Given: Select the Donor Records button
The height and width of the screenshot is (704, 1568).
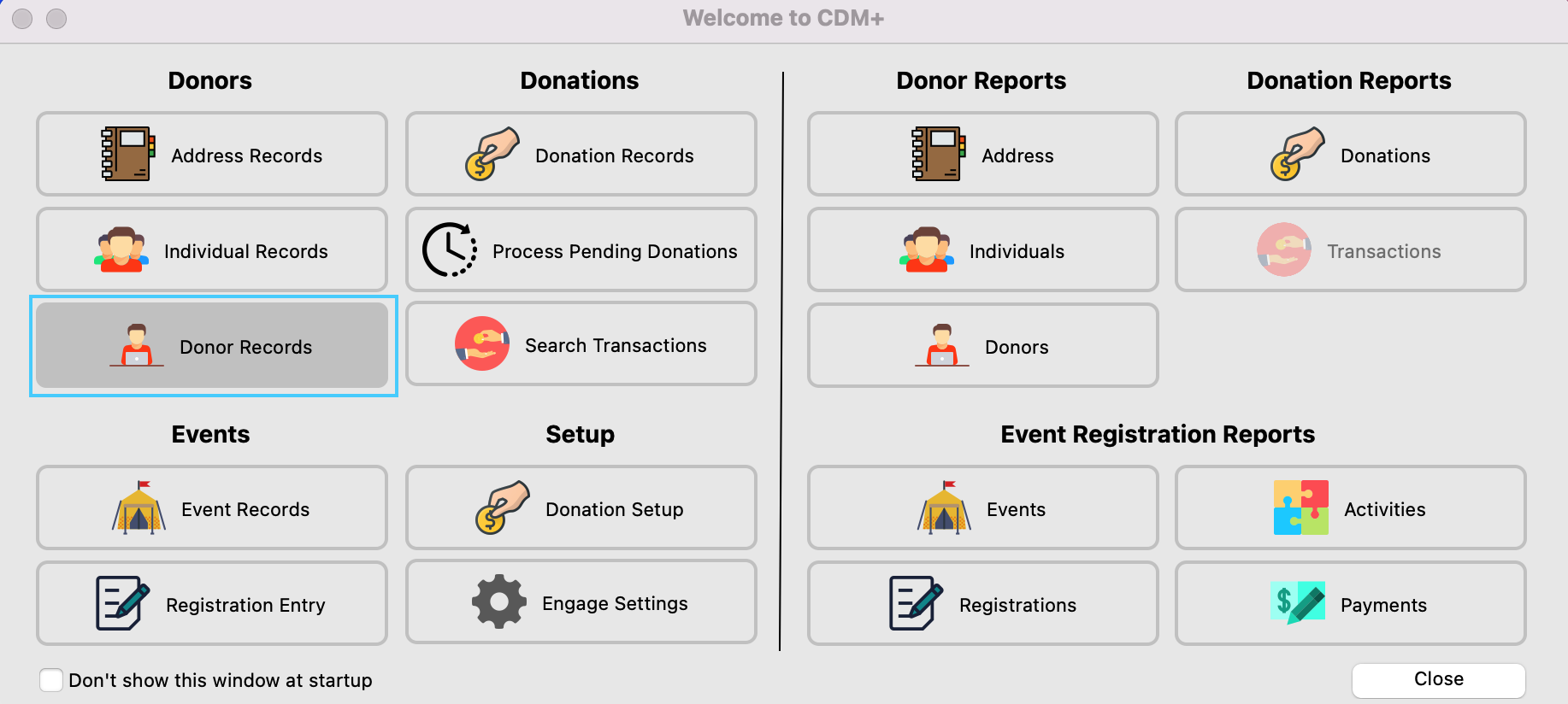Looking at the screenshot, I should [x=212, y=346].
